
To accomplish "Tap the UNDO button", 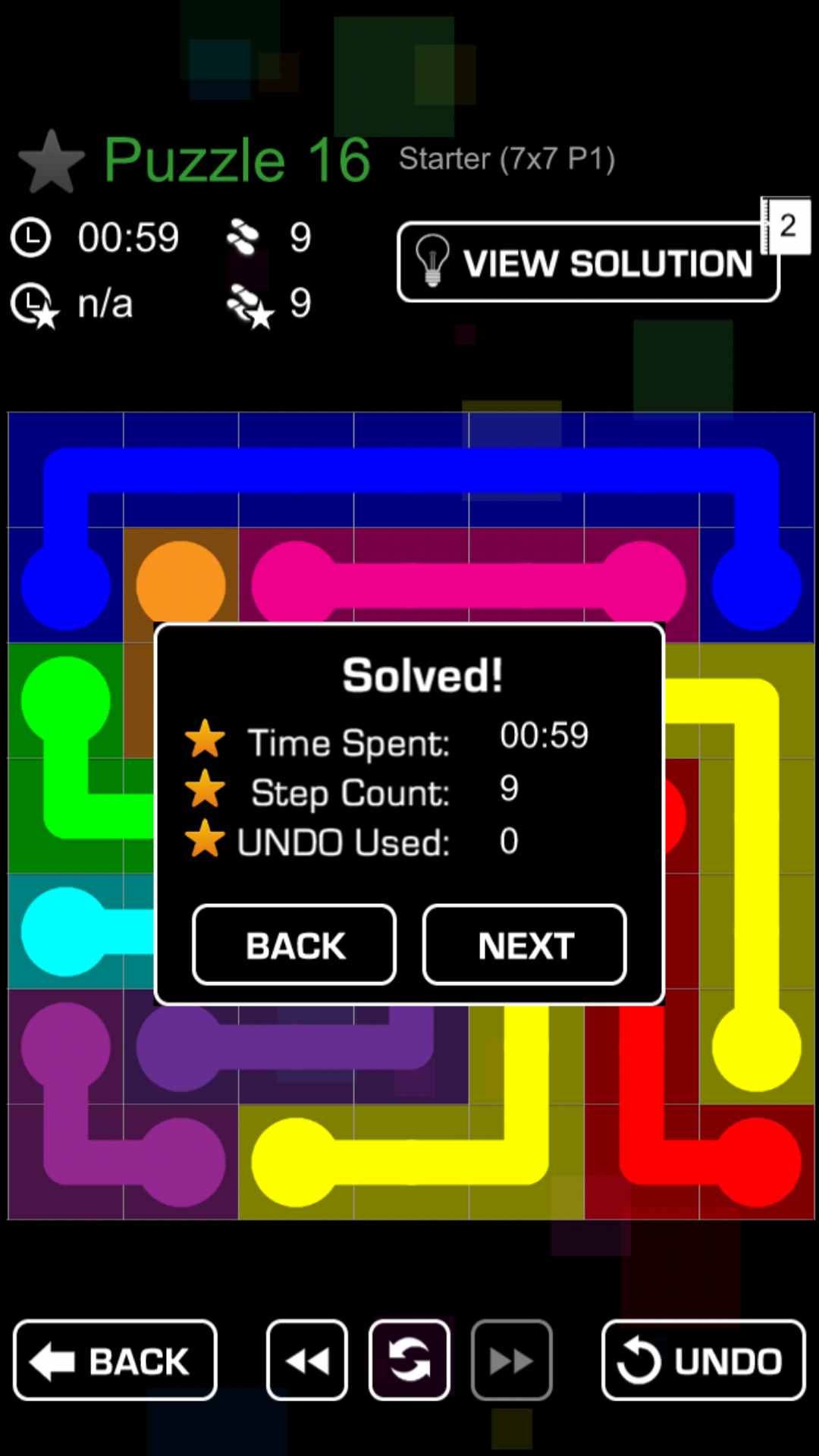I will tap(703, 1360).
